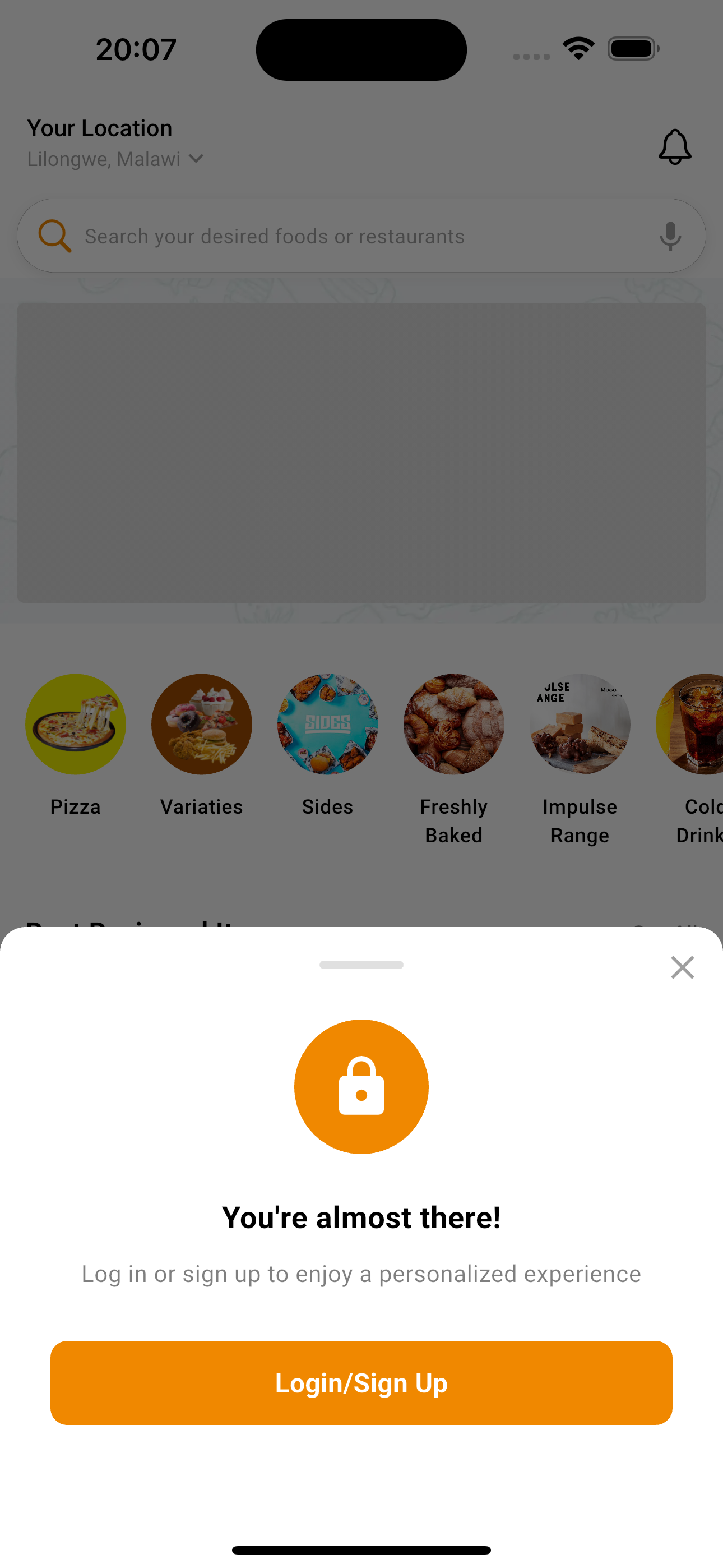Screen dimensions: 723x1568
Task: Tap the orange lock icon
Action: coord(361,1086)
